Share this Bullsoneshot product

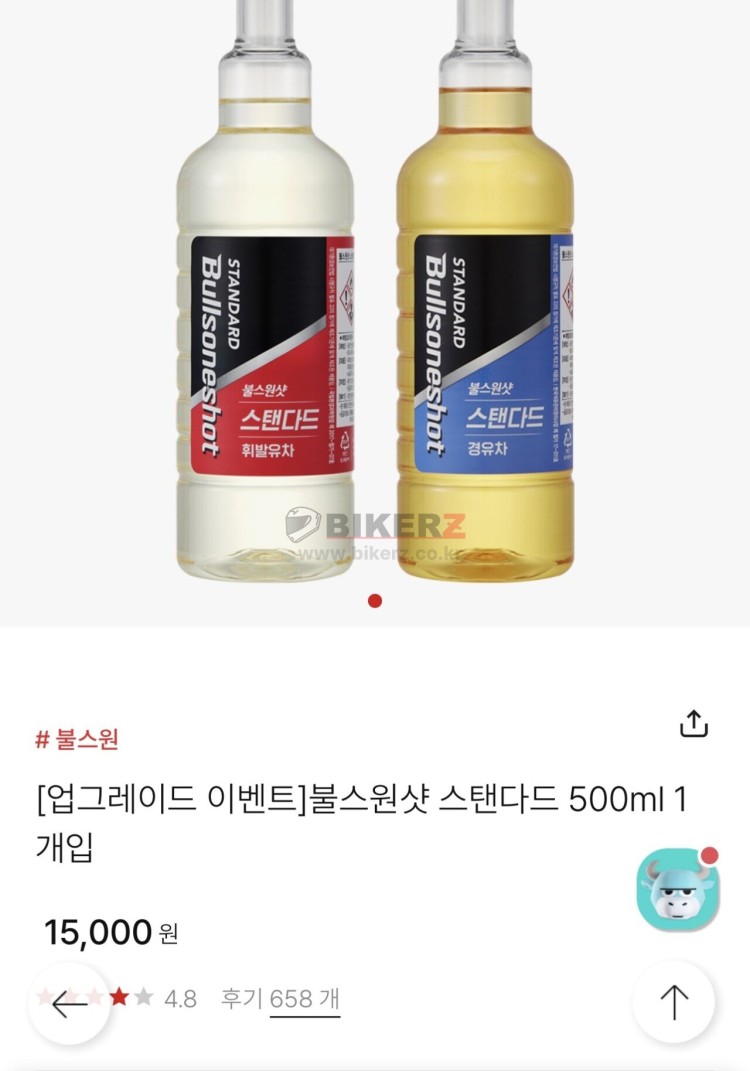pyautogui.click(x=693, y=723)
